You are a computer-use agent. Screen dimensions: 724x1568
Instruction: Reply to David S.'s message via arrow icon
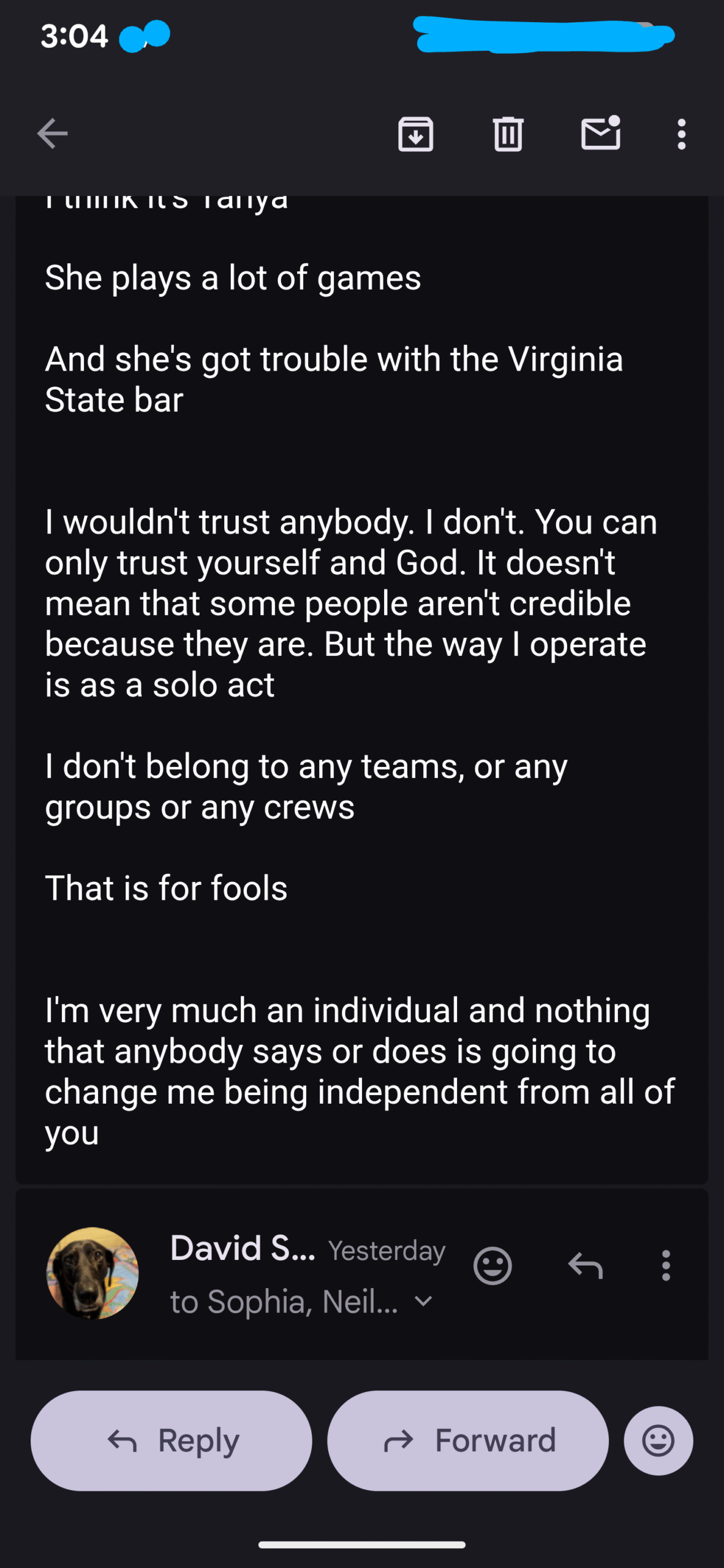pyautogui.click(x=586, y=1265)
